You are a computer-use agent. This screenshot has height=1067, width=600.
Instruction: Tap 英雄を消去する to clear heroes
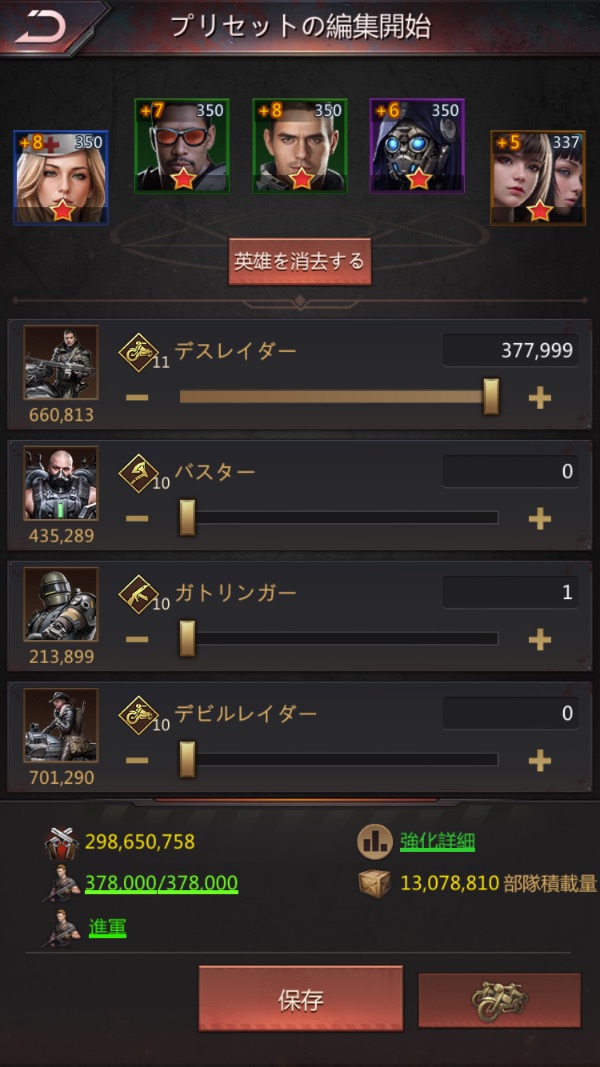pyautogui.click(x=299, y=262)
